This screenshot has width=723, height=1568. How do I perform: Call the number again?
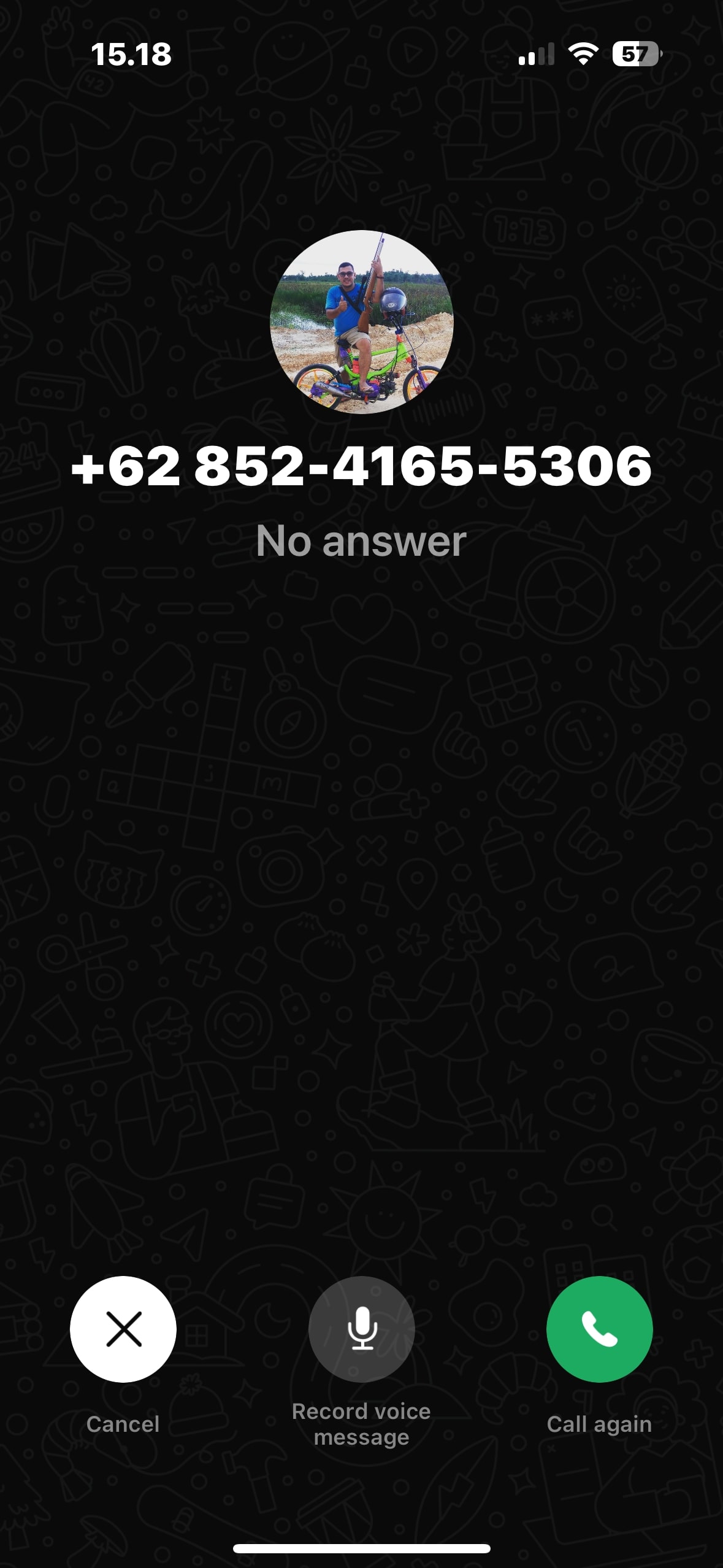[x=599, y=1329]
